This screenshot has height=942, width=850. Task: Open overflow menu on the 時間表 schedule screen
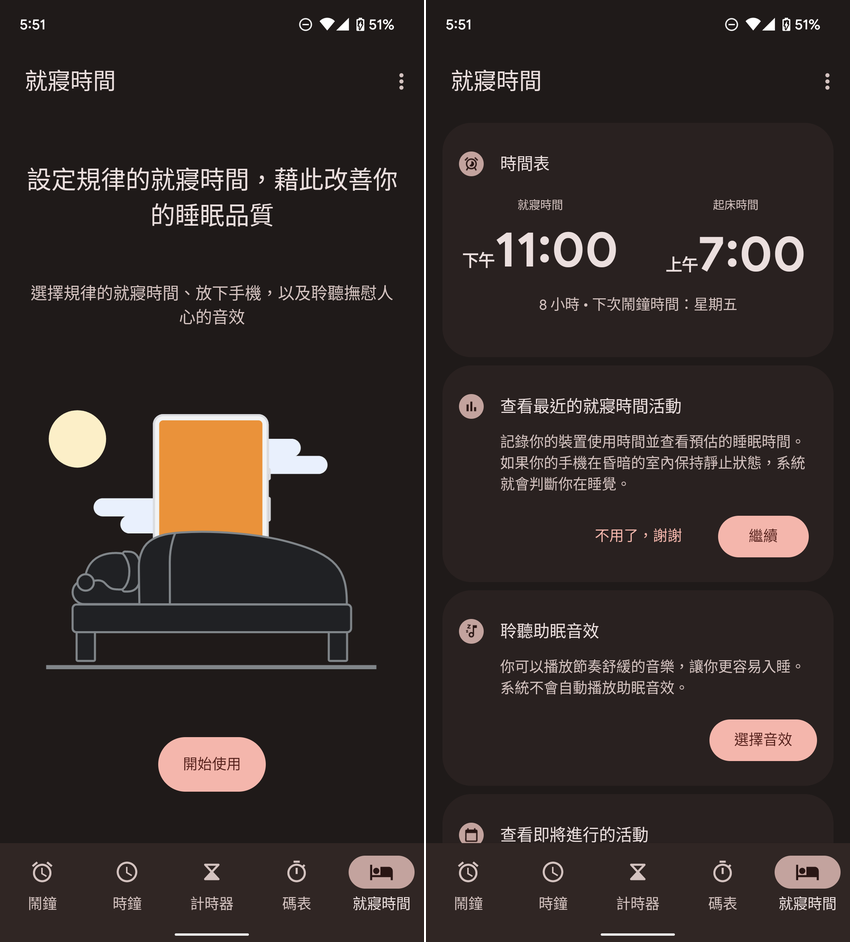(827, 82)
